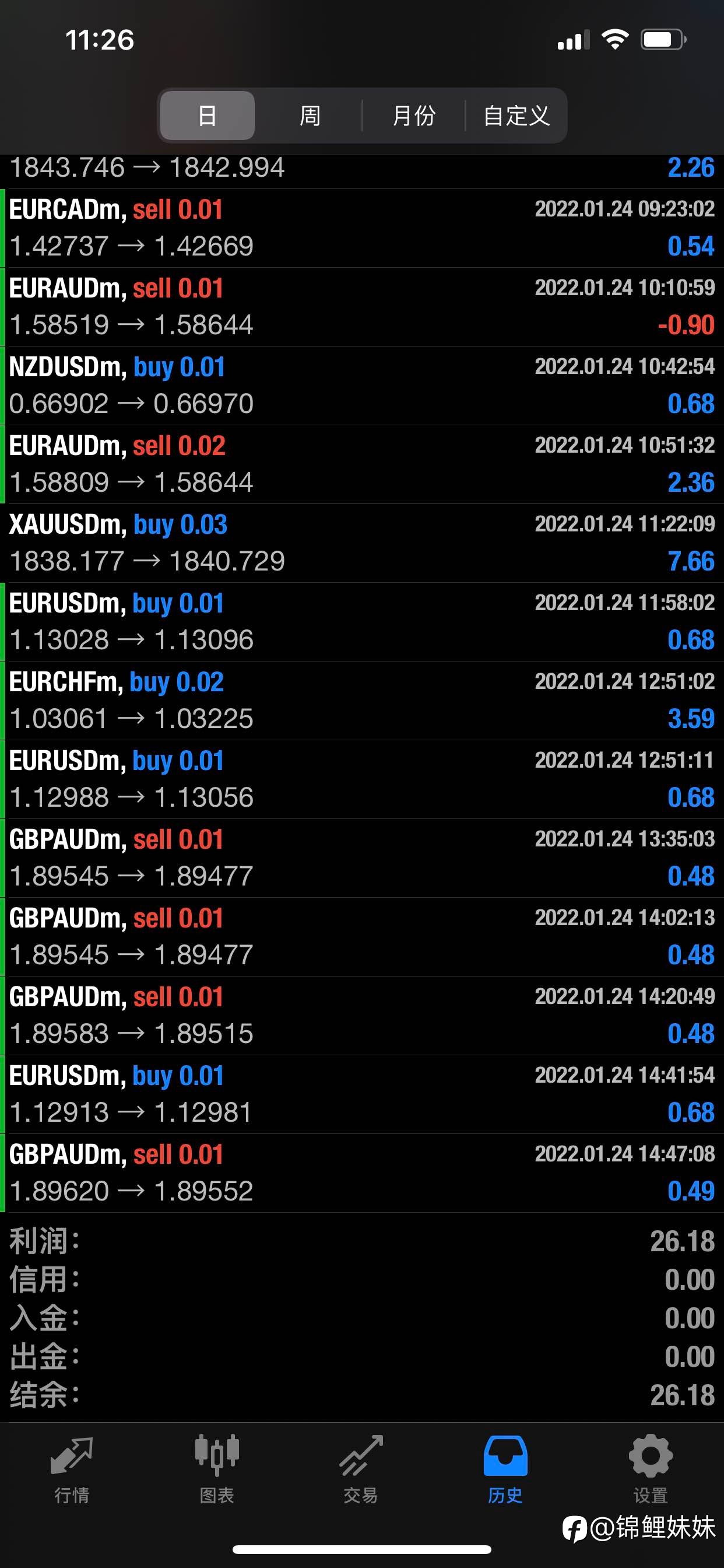
Task: Open the NZDUSDm buy 0.01 trade
Action: [x=362, y=386]
